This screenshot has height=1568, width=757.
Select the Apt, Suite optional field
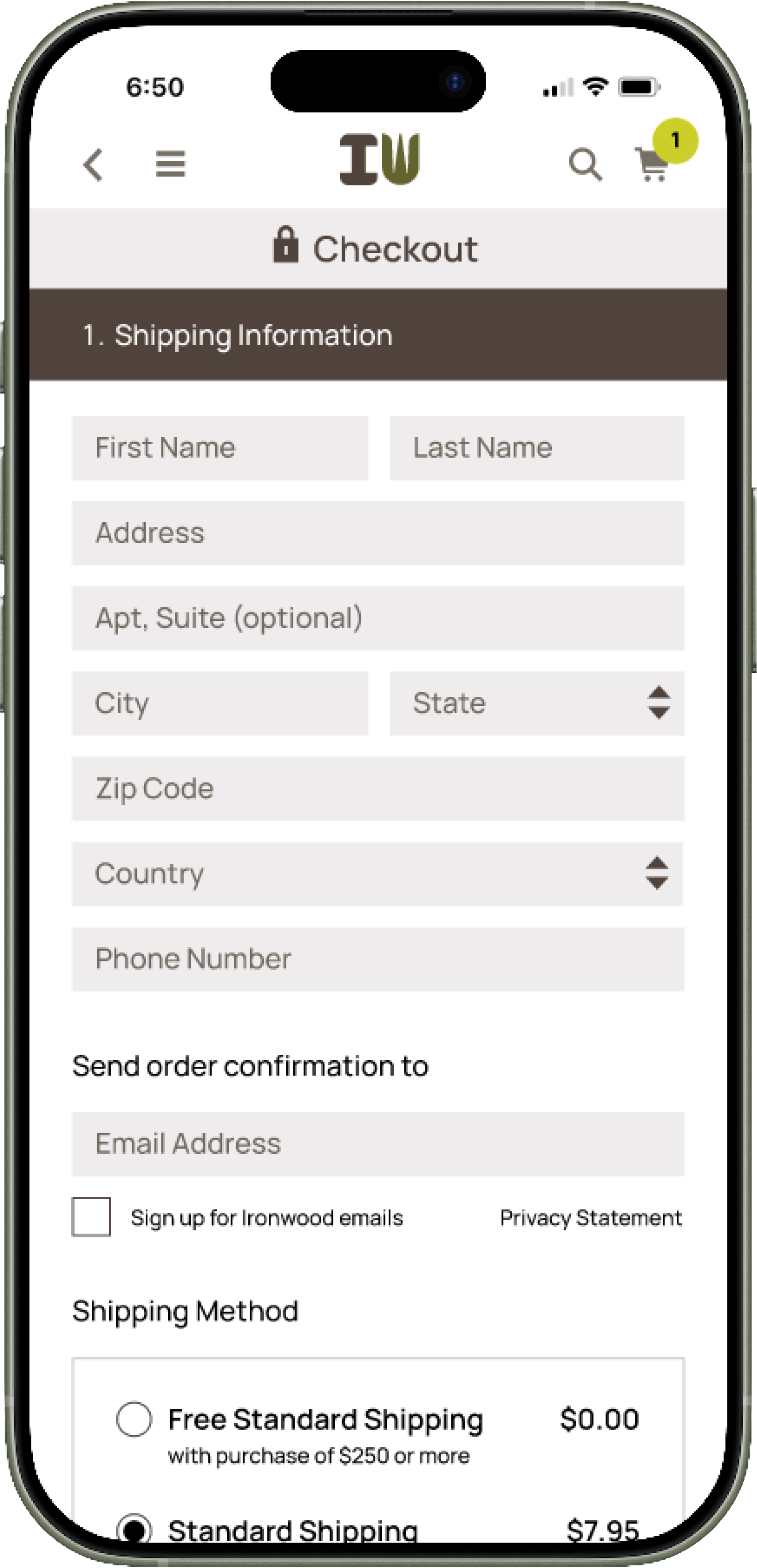pyautogui.click(x=378, y=618)
